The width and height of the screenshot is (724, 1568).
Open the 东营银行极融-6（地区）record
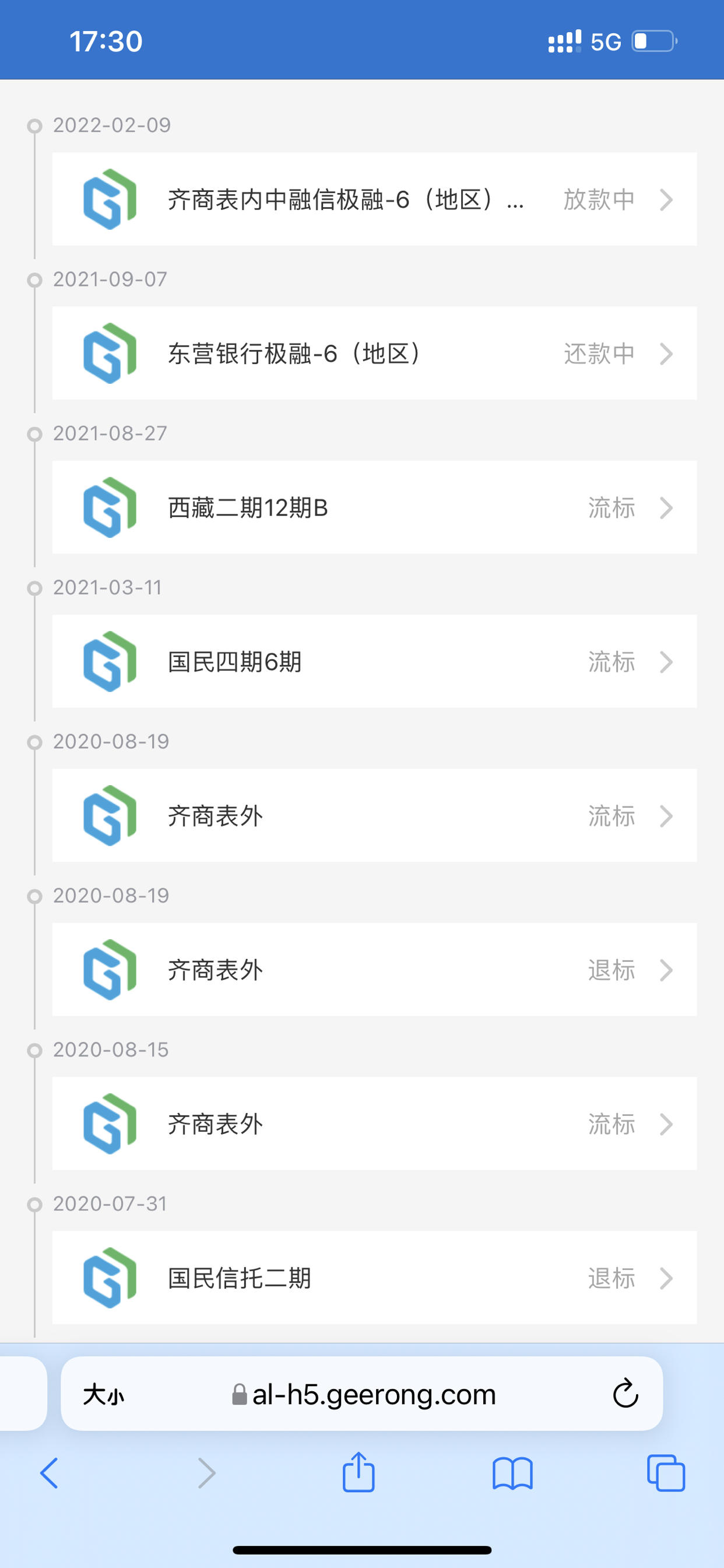click(x=374, y=353)
